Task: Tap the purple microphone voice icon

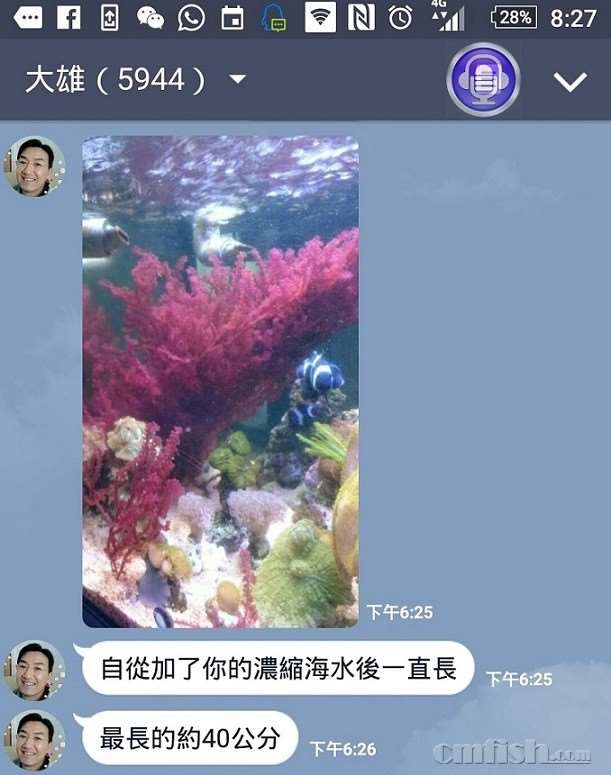Action: pyautogui.click(x=483, y=80)
